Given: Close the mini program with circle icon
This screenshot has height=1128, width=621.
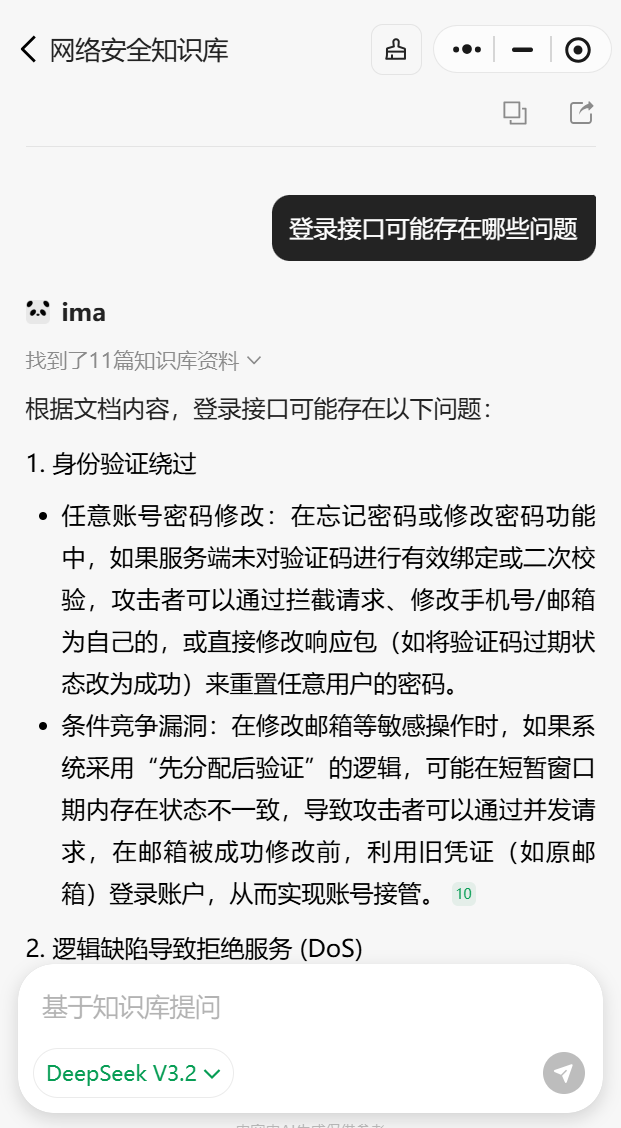Looking at the screenshot, I should point(578,50).
